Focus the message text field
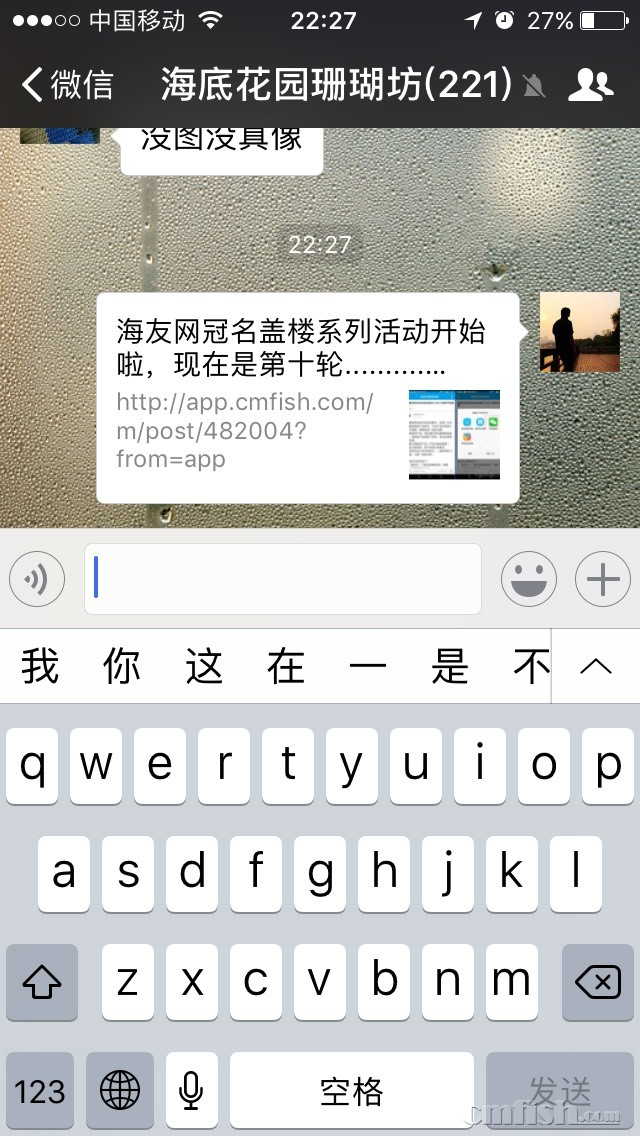The height and width of the screenshot is (1136, 640). point(283,579)
